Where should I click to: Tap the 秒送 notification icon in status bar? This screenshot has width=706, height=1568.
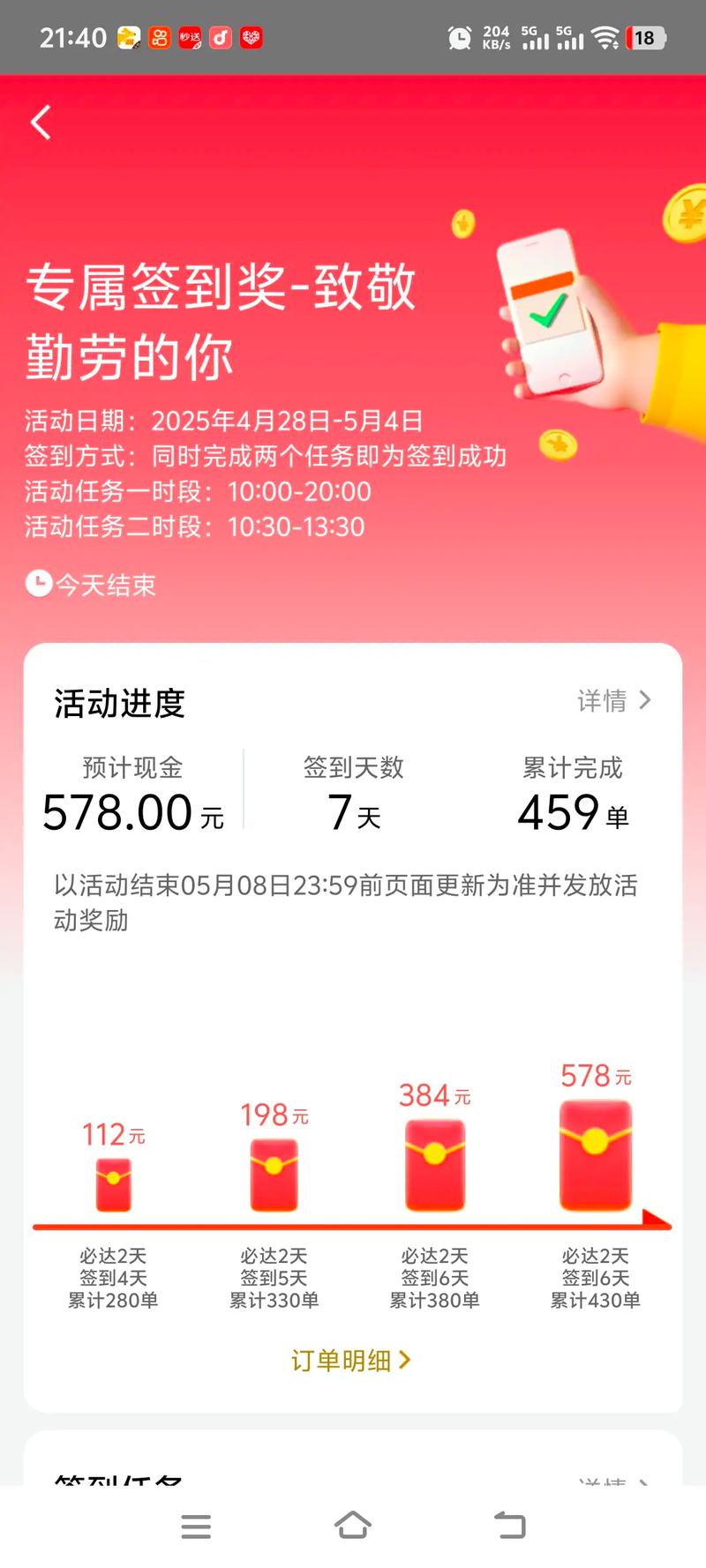point(192,39)
